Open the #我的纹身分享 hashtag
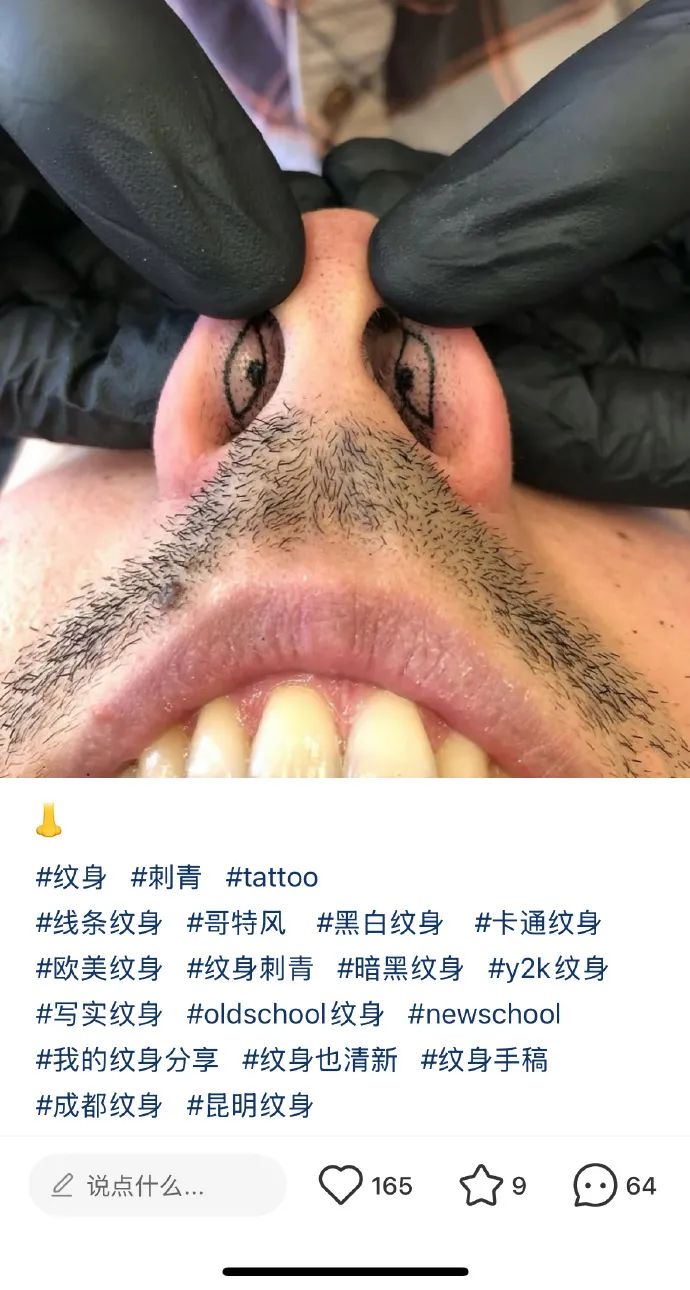Screen dimensions: 690x1290 pos(127,1060)
